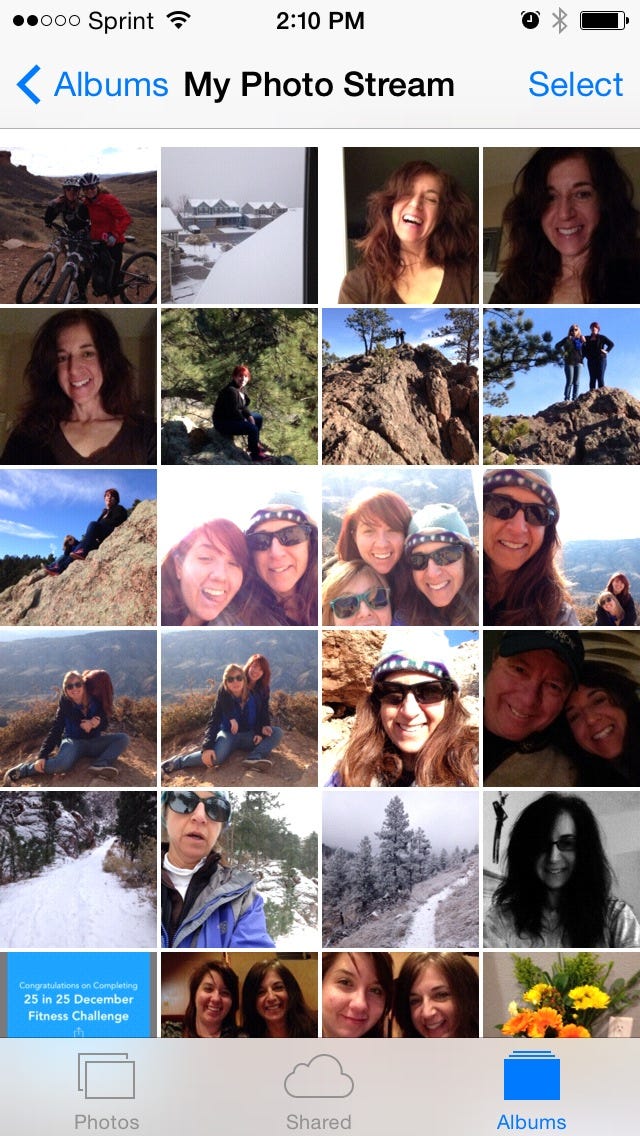This screenshot has height=1136, width=640.
Task: Open the yellow and orange flowers photo
Action: click(561, 995)
